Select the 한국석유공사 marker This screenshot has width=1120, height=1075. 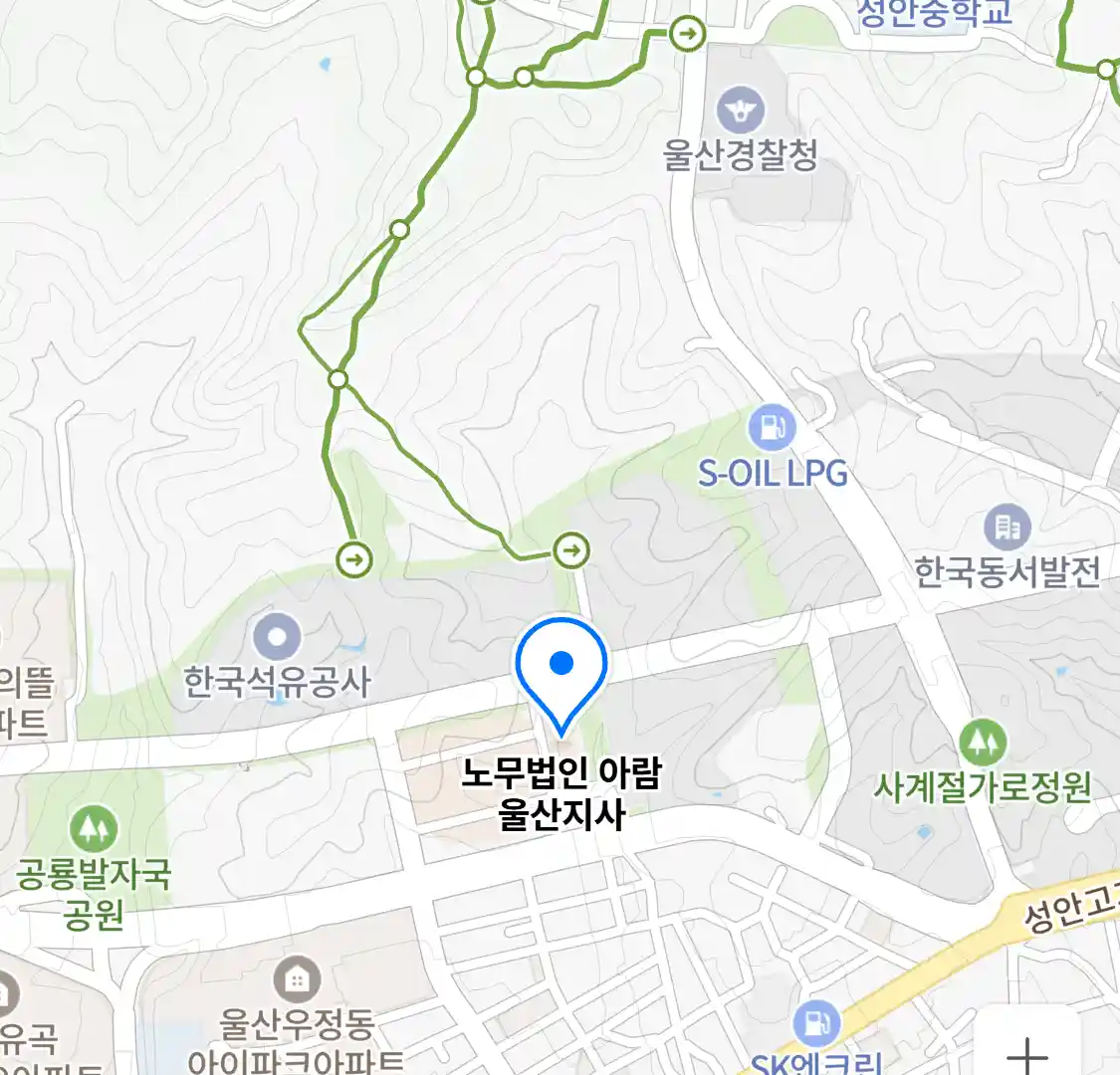277,637
